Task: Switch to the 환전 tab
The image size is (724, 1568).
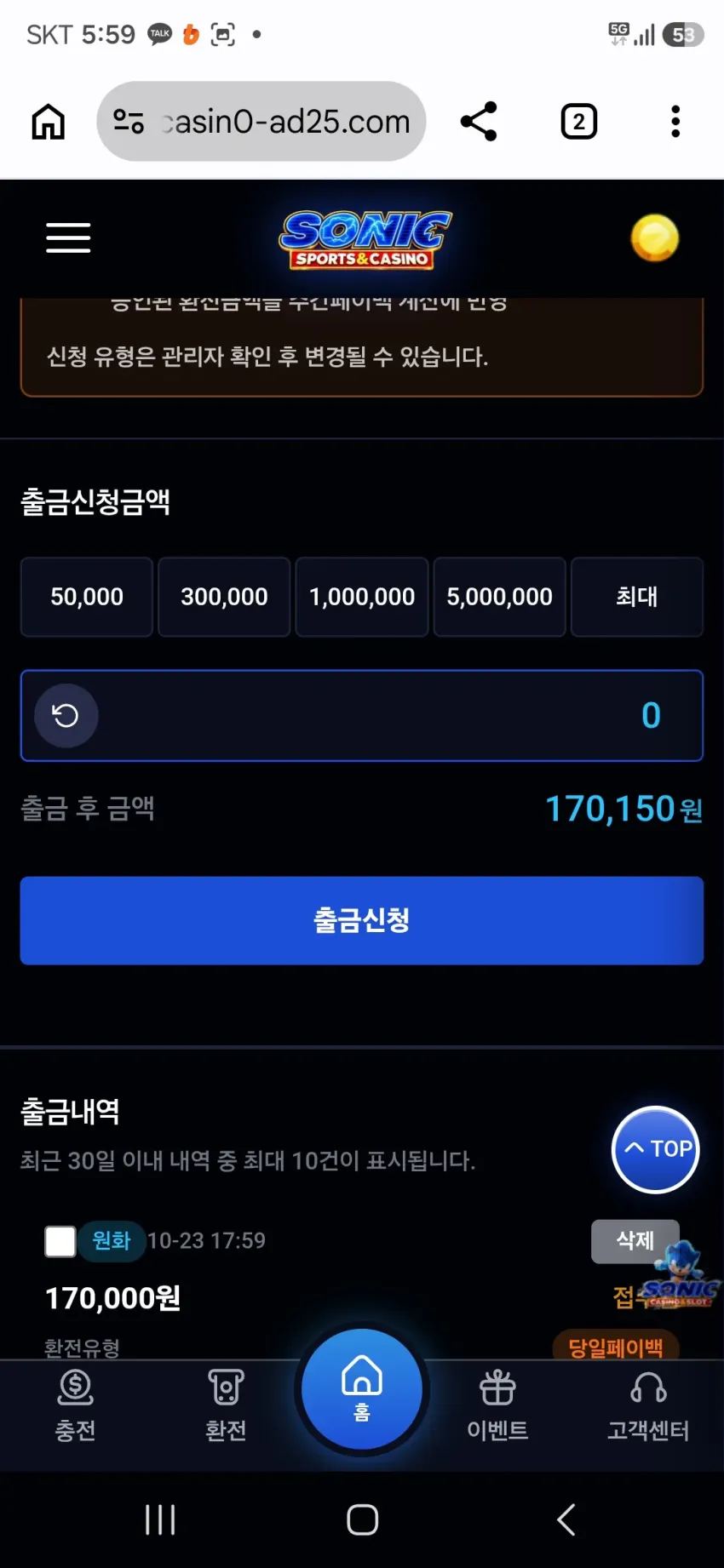Action: (x=226, y=1405)
